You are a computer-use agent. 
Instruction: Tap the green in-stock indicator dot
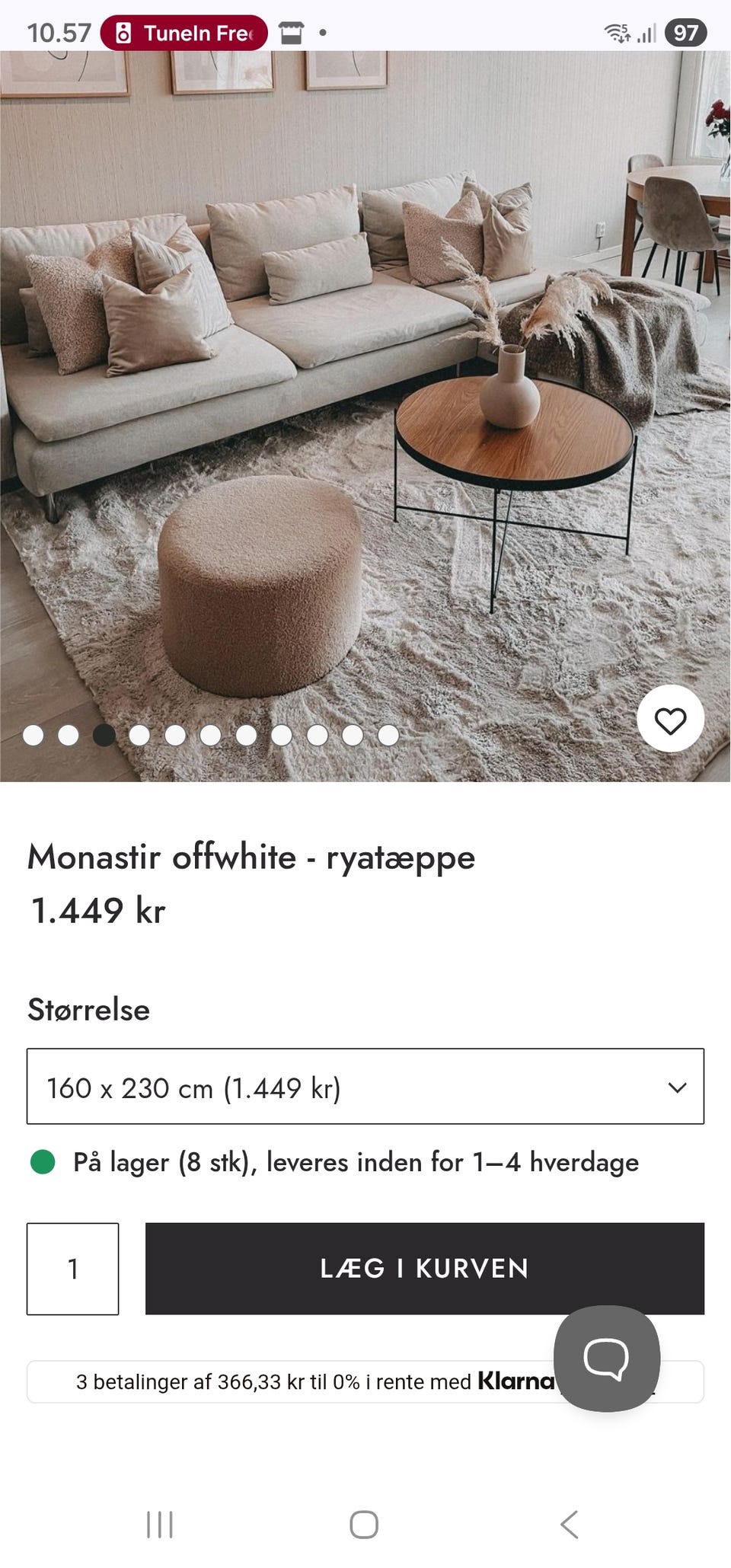41,1161
